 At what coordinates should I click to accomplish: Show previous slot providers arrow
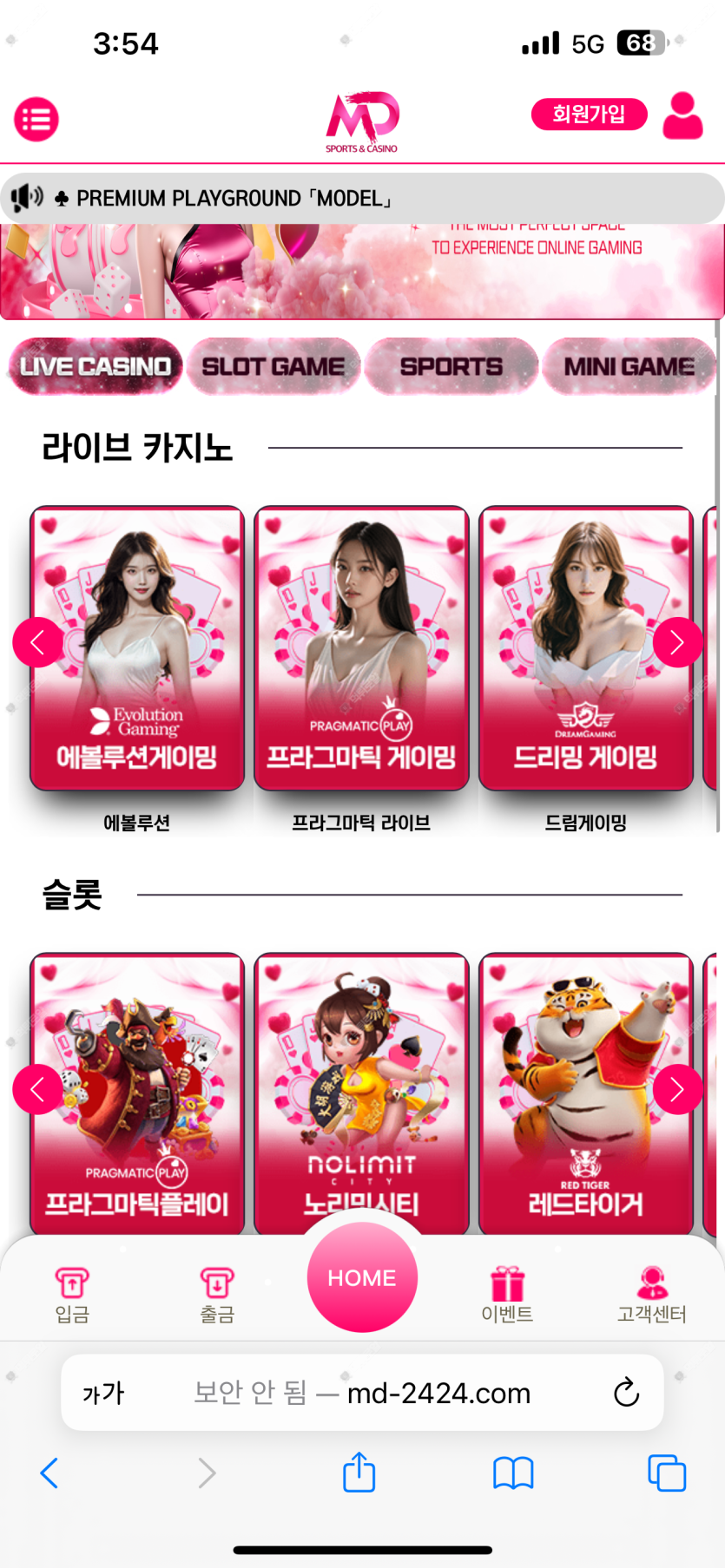click(x=37, y=1089)
